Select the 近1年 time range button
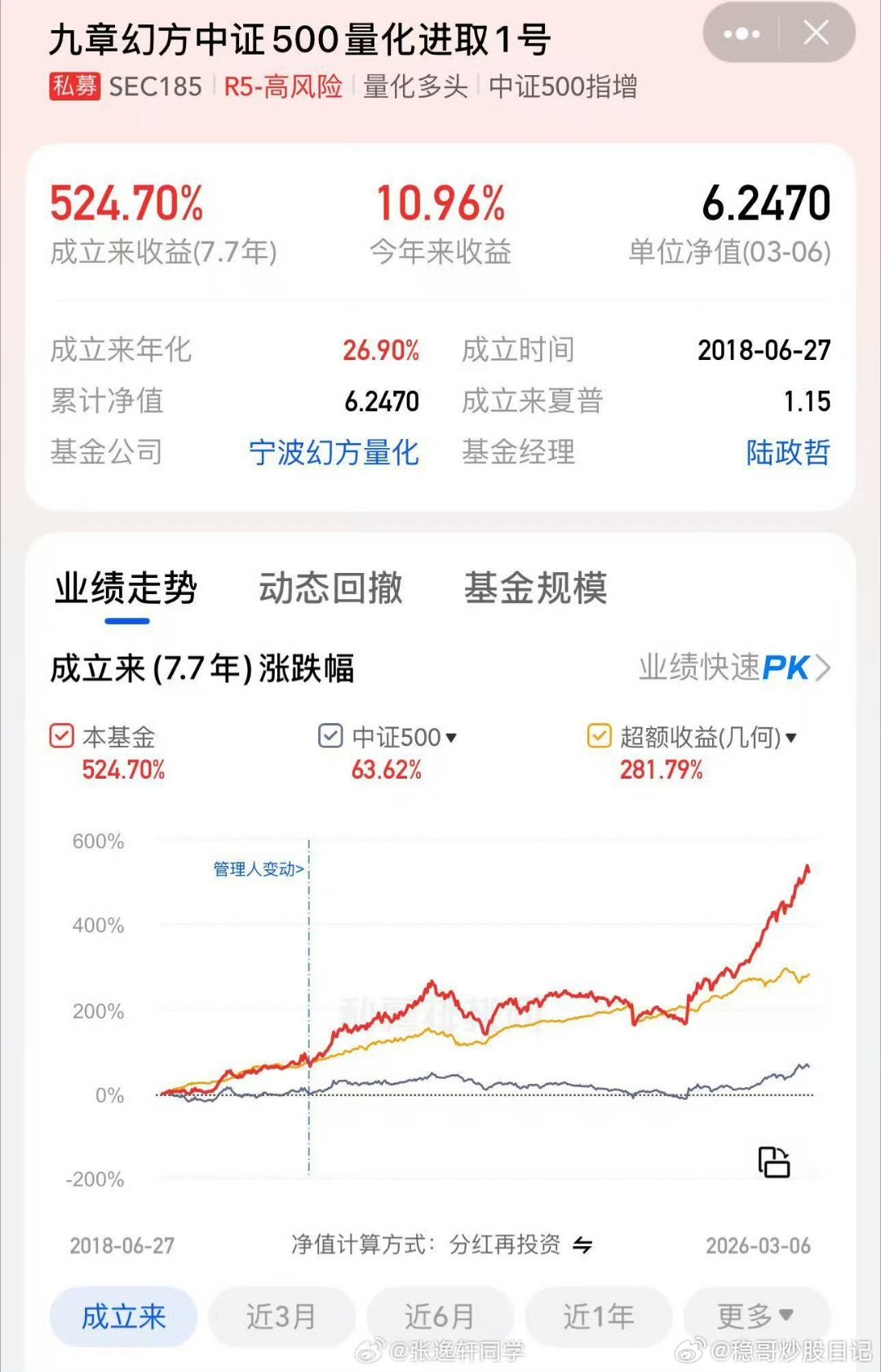881x1372 pixels. 600,1316
